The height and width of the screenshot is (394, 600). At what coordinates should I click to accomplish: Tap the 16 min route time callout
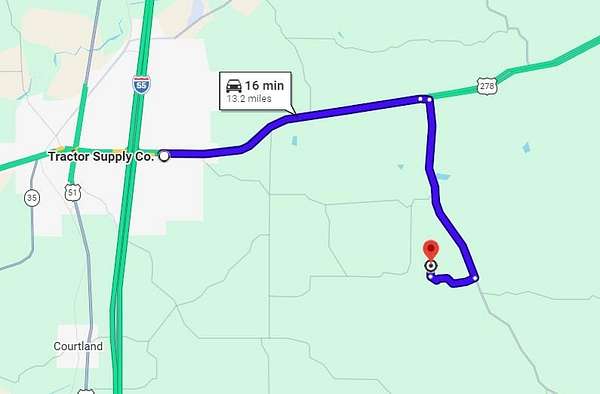(x=255, y=91)
